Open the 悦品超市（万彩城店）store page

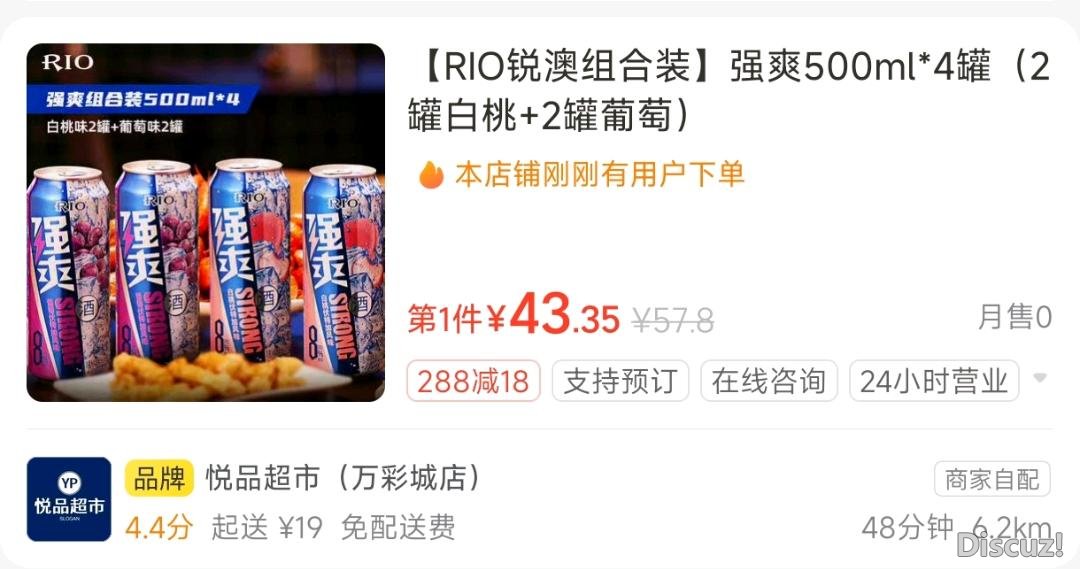(343, 478)
